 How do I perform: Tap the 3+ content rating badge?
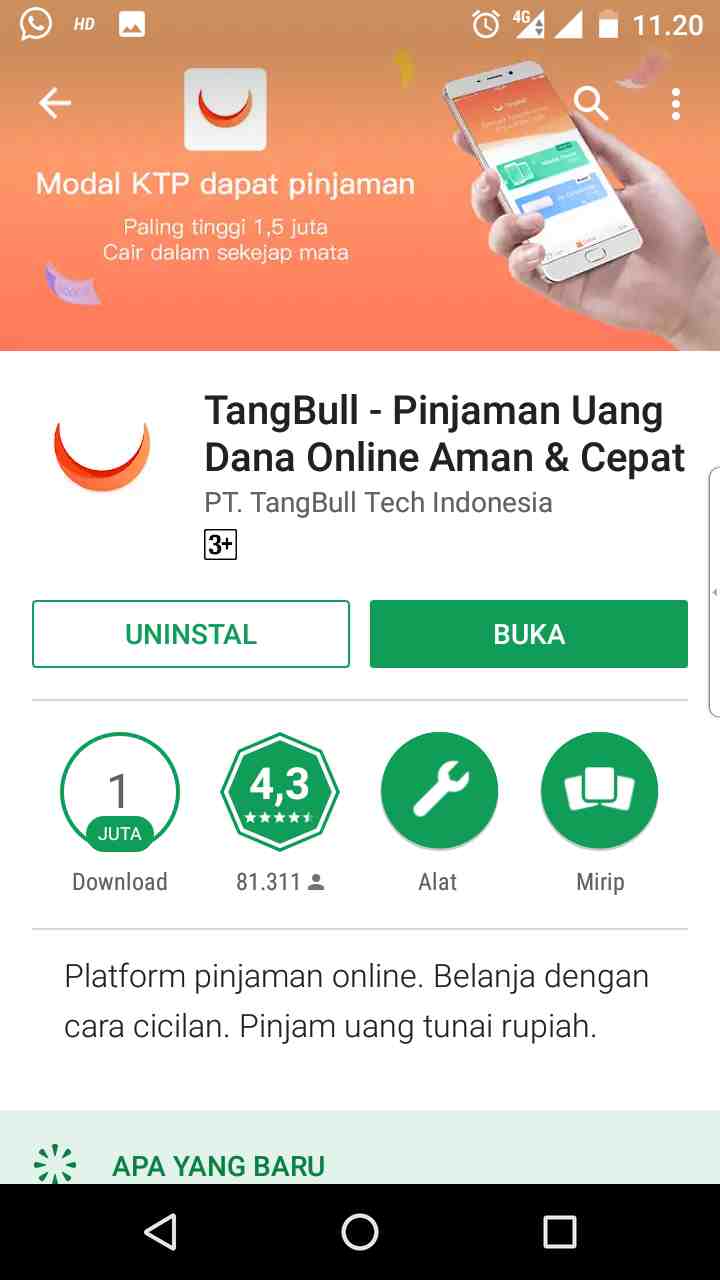(220, 544)
